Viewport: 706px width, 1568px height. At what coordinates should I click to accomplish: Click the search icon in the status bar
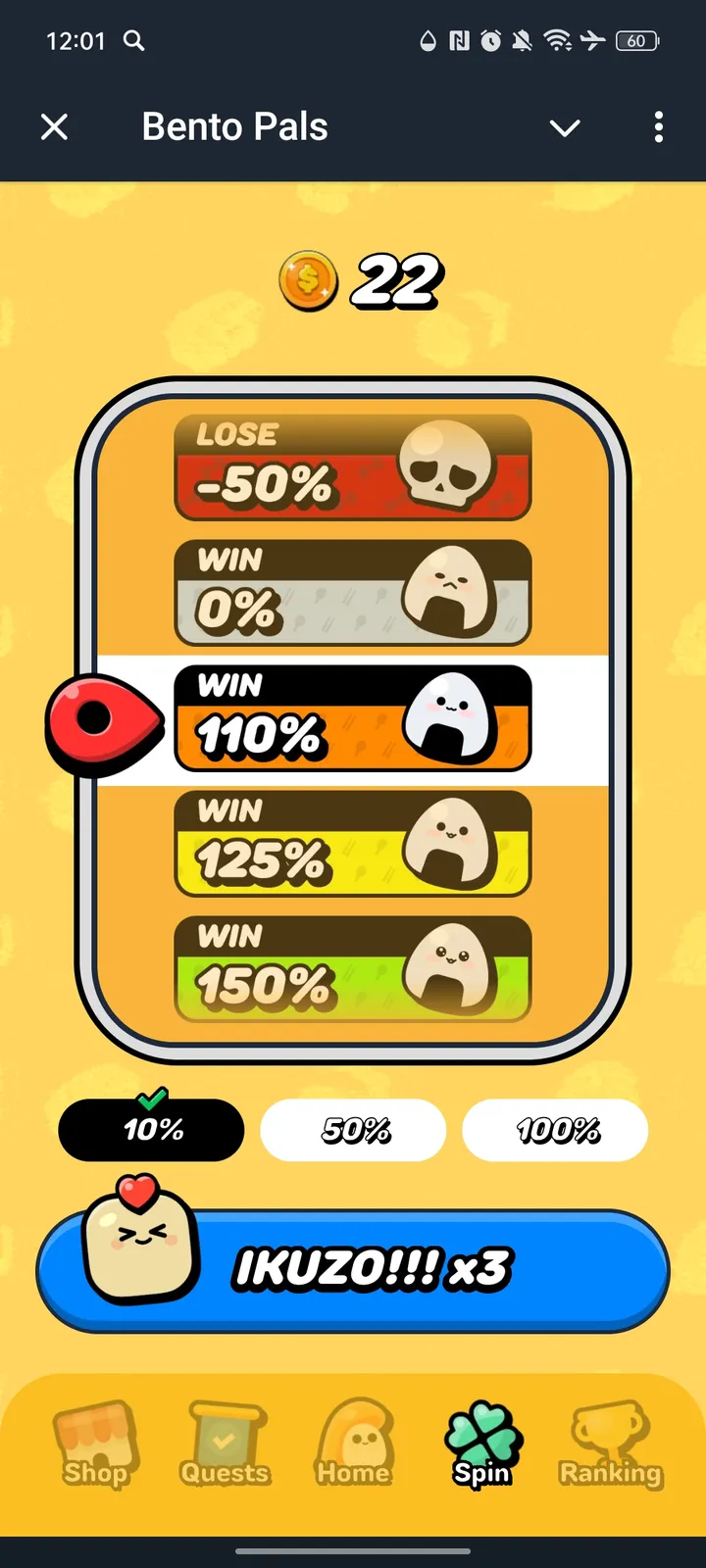click(133, 41)
